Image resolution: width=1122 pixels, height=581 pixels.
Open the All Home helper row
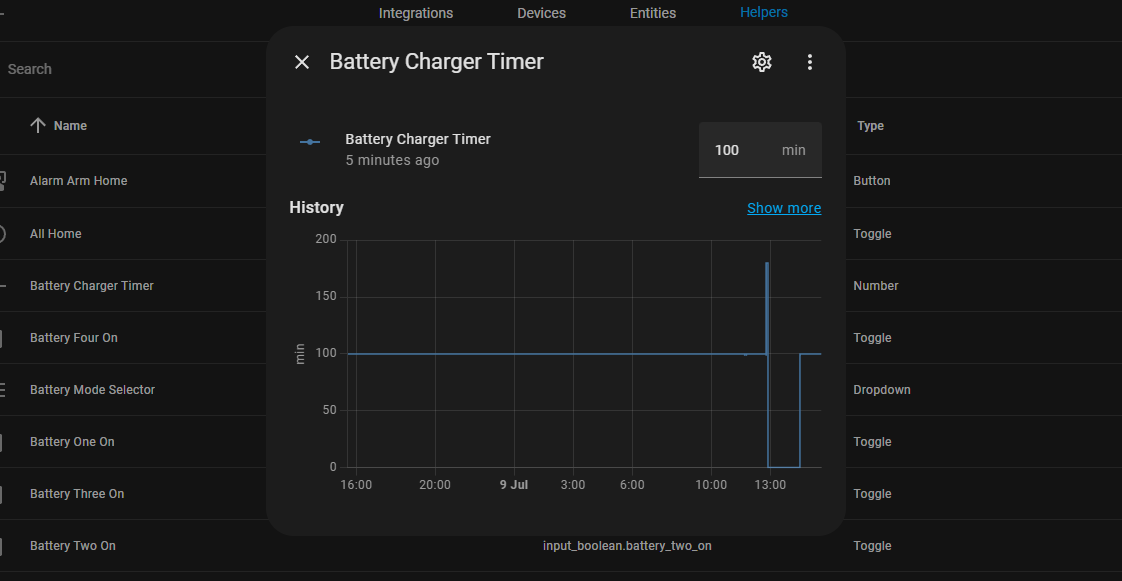(x=56, y=234)
